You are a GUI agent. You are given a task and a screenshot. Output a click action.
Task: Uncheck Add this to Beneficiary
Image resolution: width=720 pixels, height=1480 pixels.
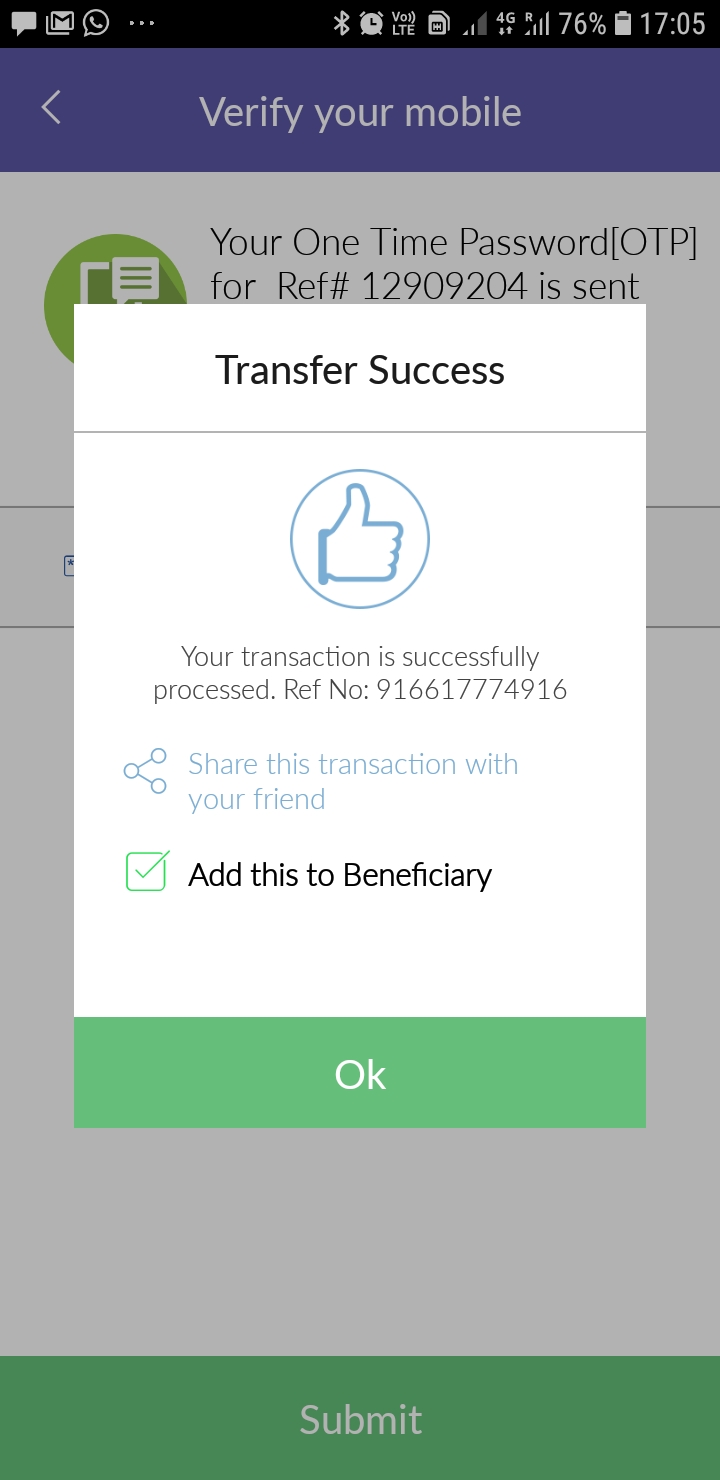pyautogui.click(x=147, y=871)
